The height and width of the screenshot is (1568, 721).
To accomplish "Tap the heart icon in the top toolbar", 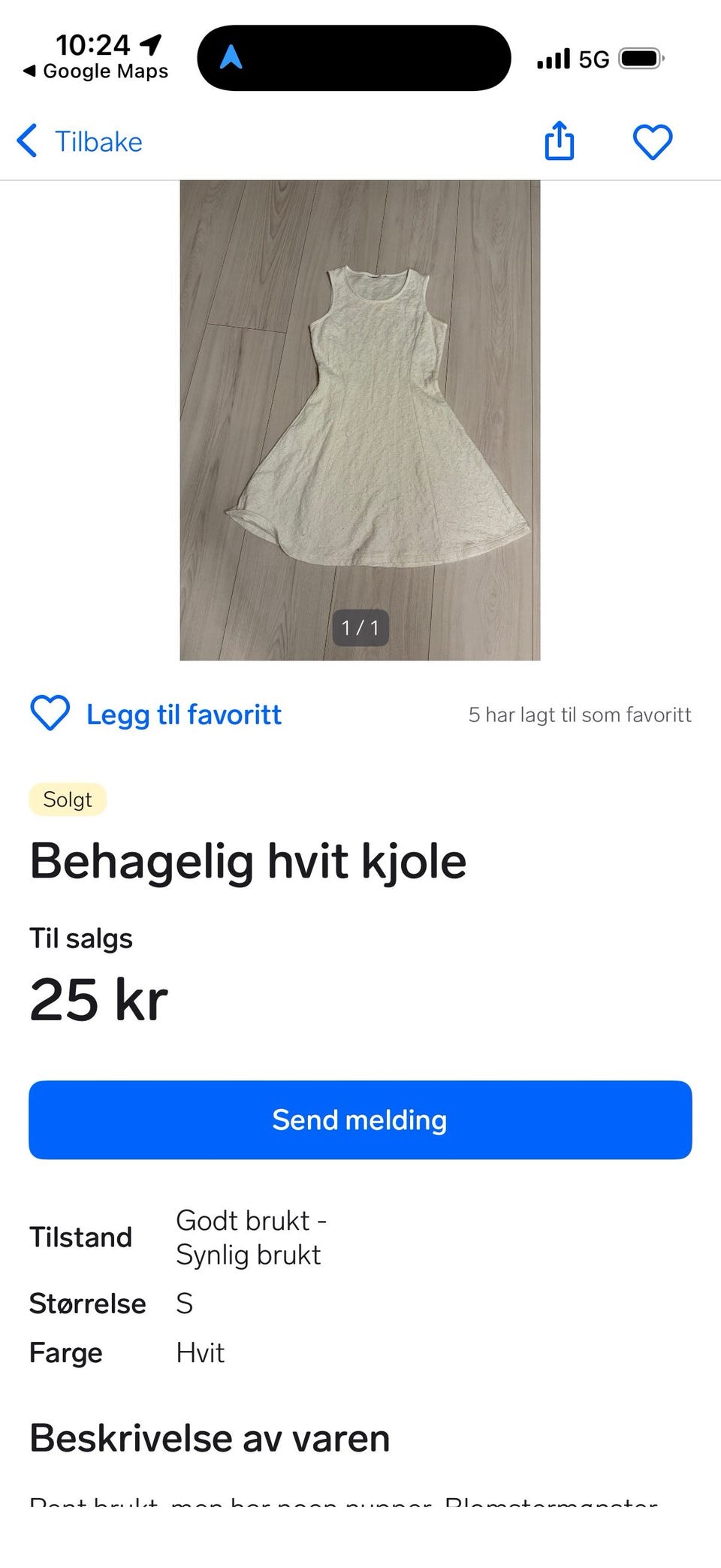I will [653, 140].
